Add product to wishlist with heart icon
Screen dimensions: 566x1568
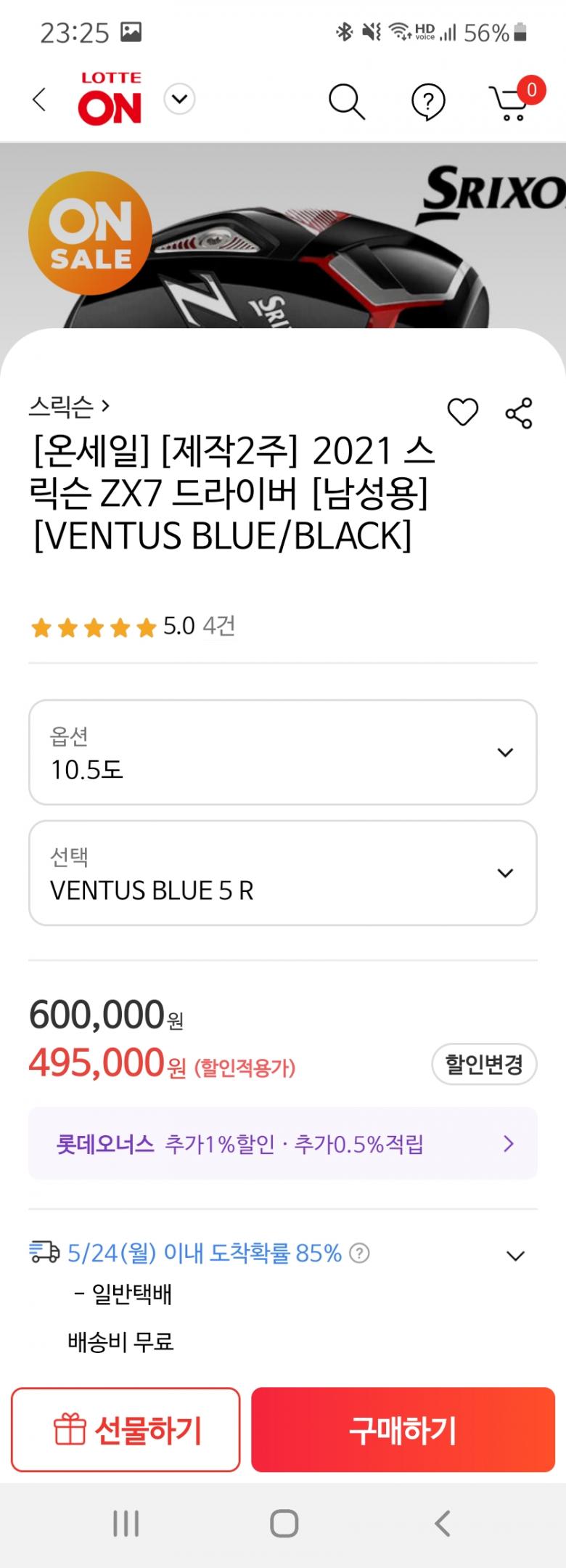tap(462, 413)
